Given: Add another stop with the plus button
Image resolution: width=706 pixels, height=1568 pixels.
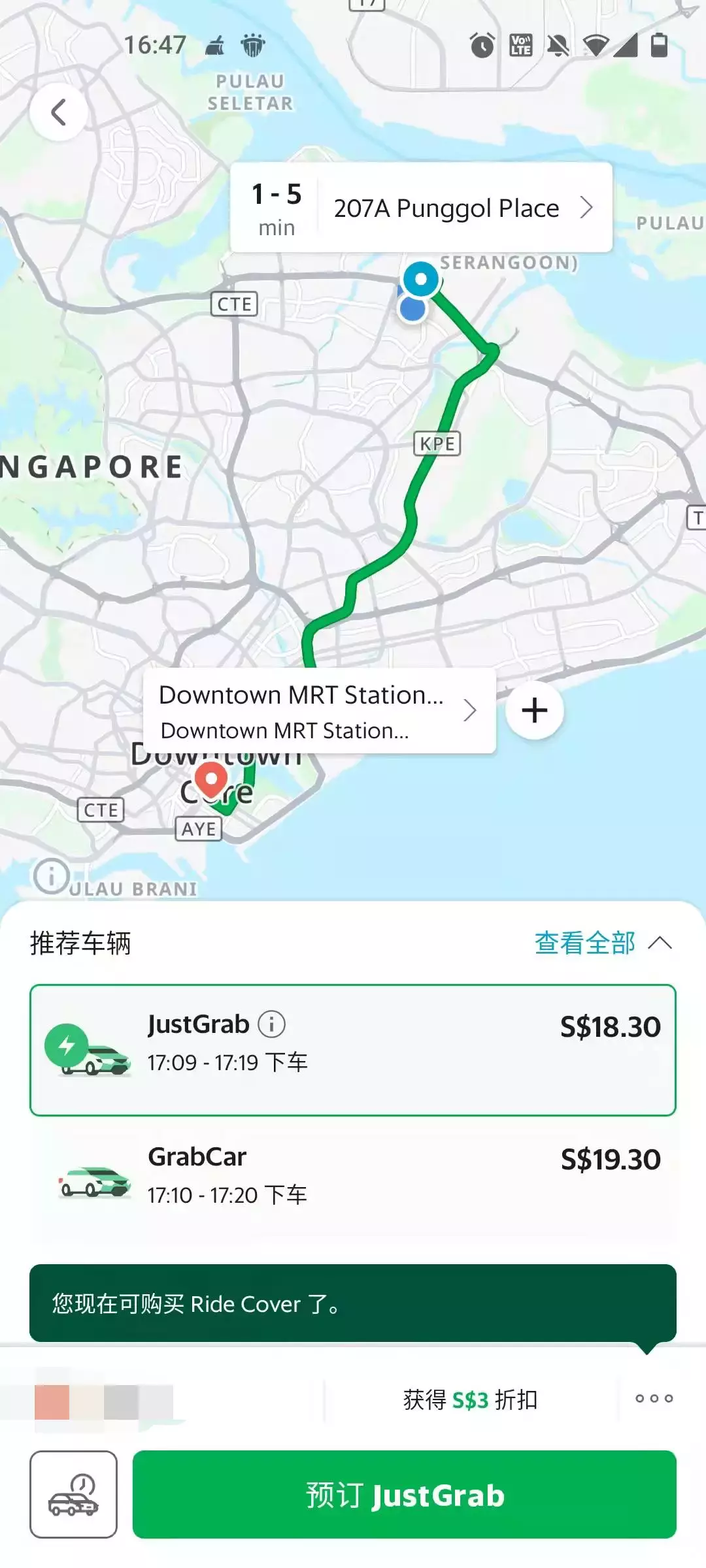Looking at the screenshot, I should [535, 711].
